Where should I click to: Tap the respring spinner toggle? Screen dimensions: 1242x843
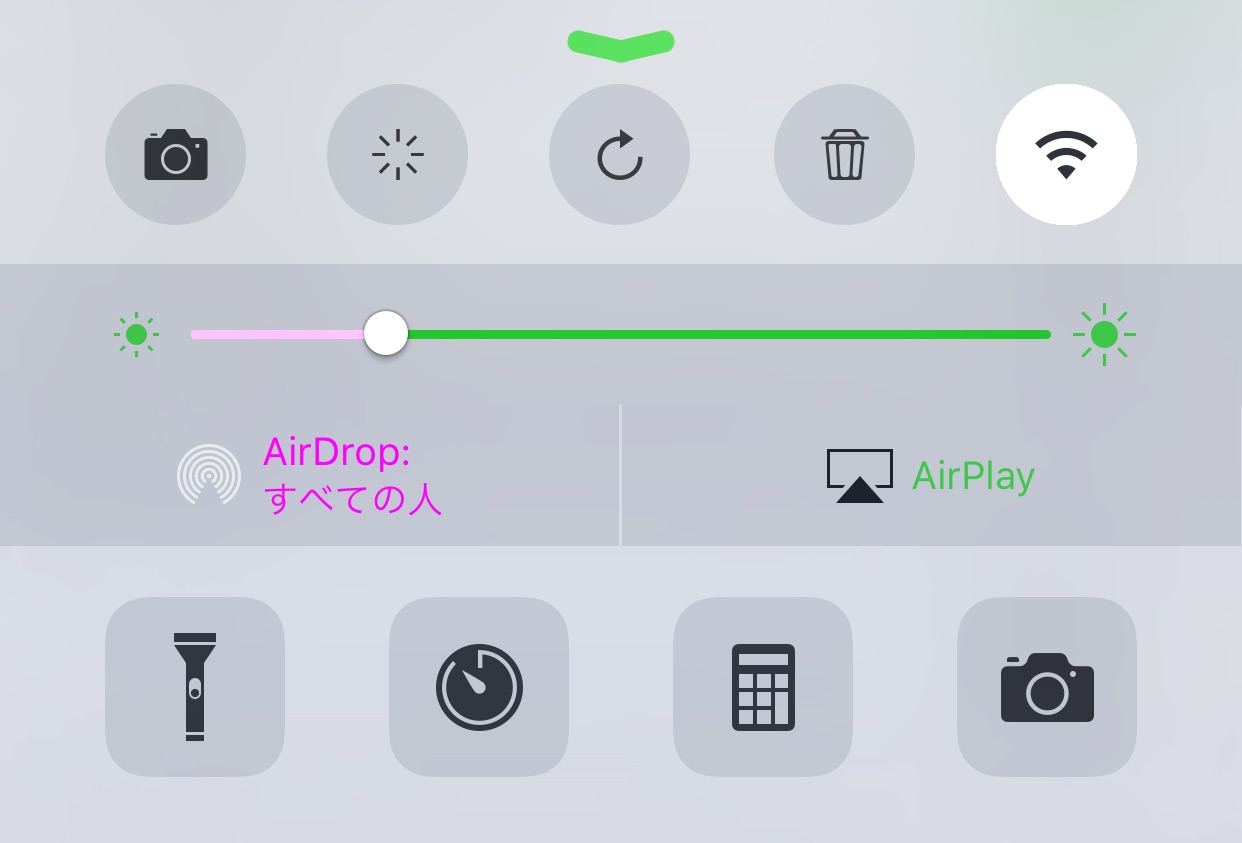[397, 155]
